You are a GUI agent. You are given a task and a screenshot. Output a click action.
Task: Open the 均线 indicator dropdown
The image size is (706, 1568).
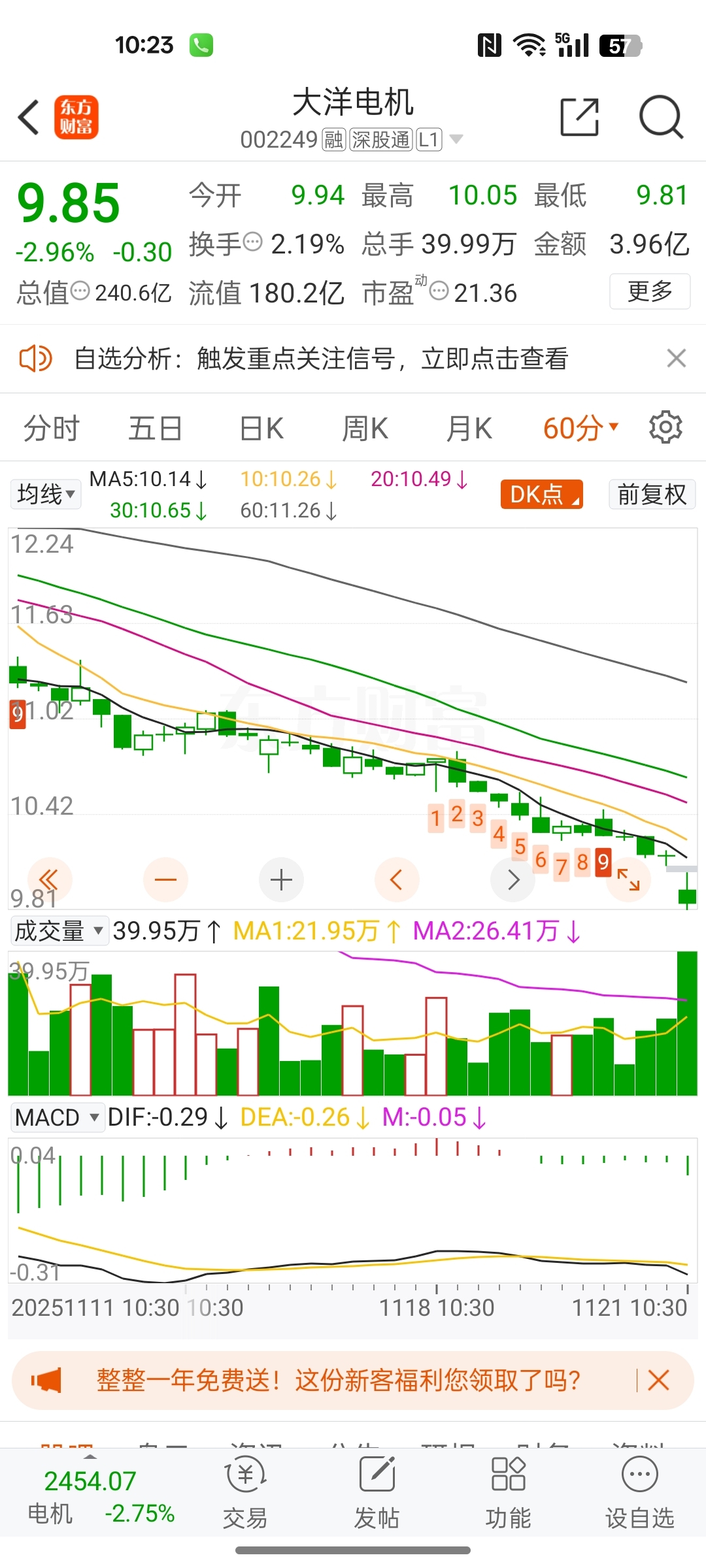pos(46,494)
